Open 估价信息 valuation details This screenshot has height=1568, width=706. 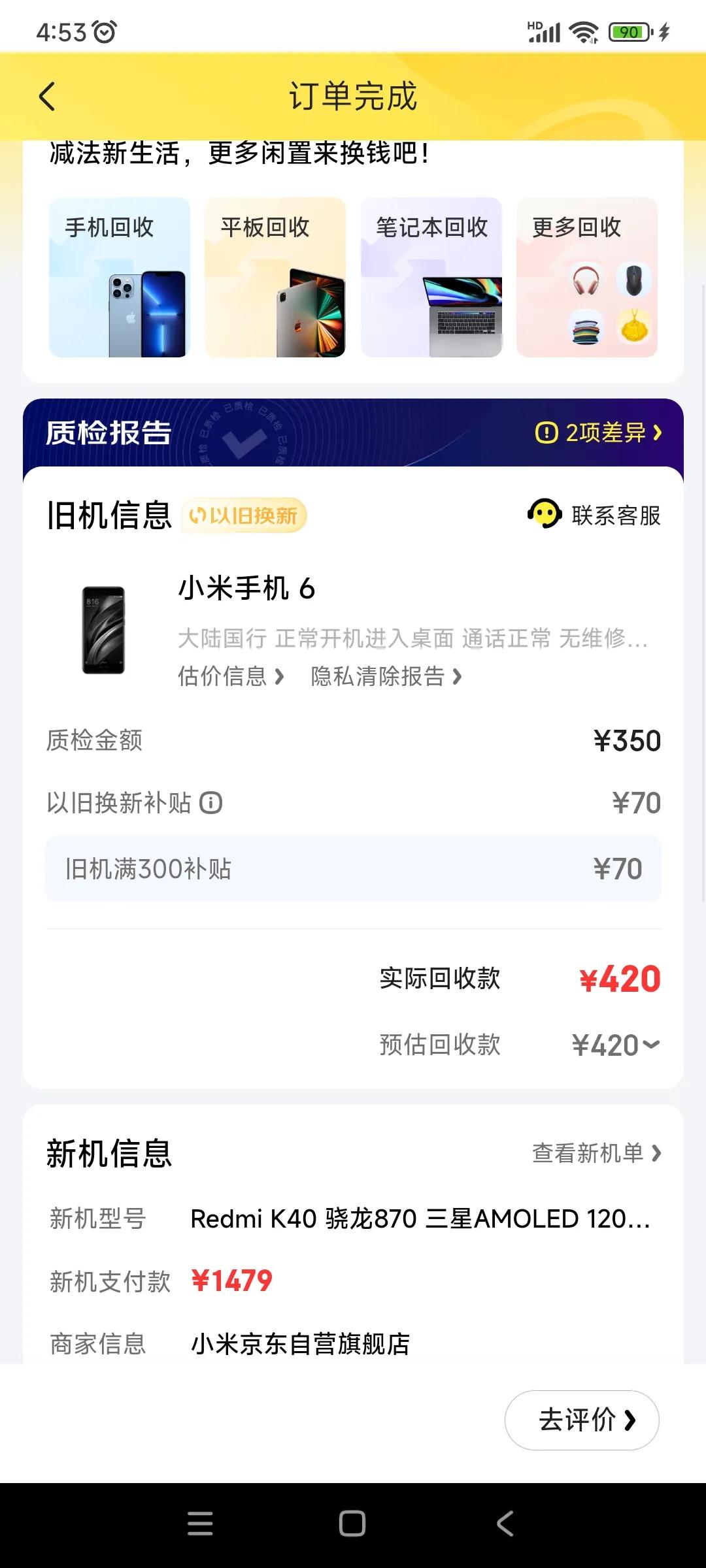click(229, 677)
